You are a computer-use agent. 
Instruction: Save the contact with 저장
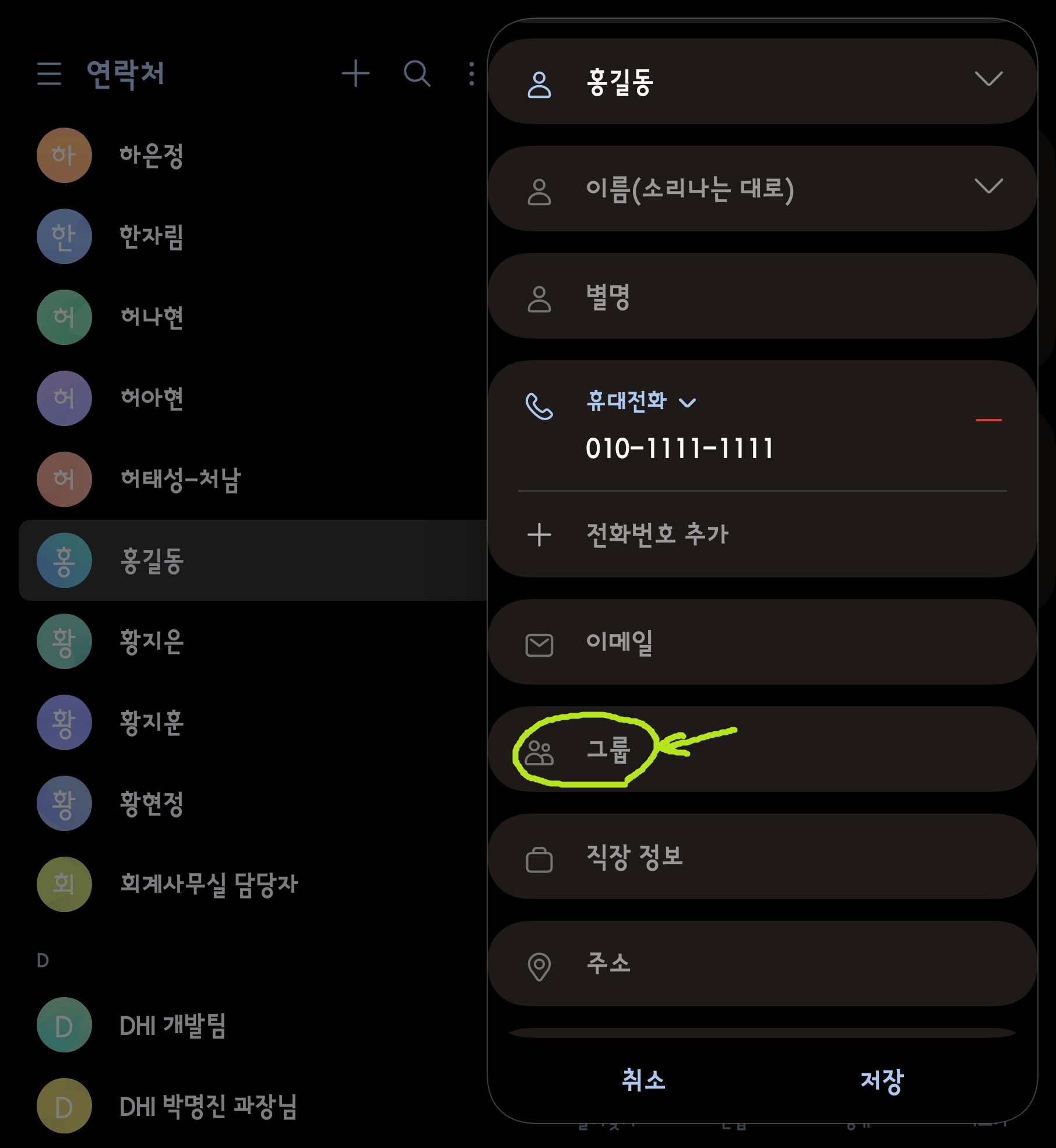[x=882, y=1080]
